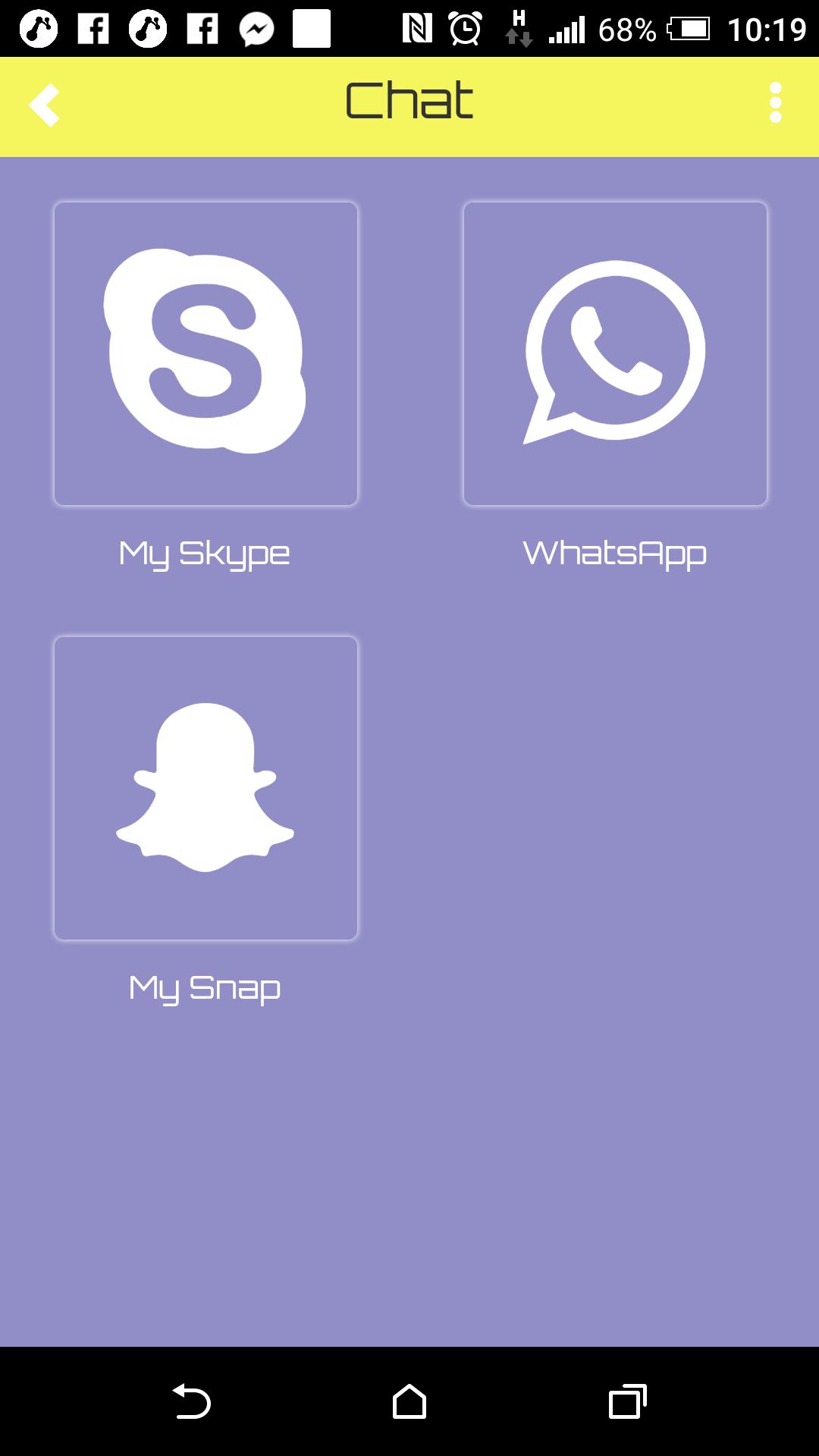The height and width of the screenshot is (1456, 819).
Task: Launch the WhatsApp tile
Action: [x=615, y=353]
